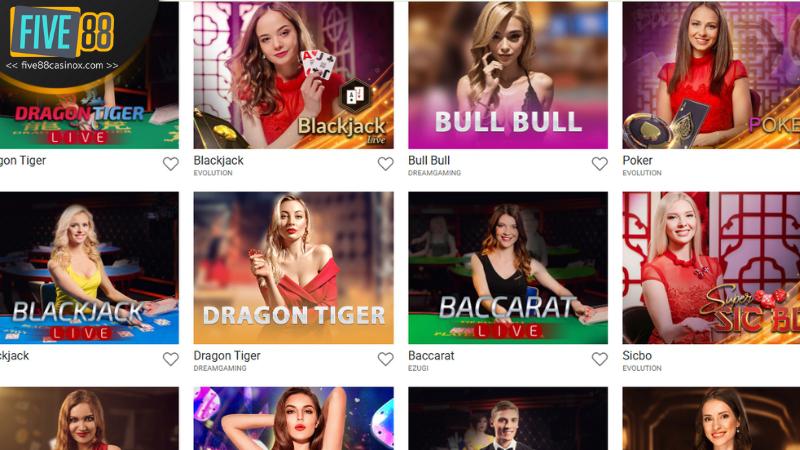
Task: Launch the Poker game by Evolution
Action: tap(710, 75)
